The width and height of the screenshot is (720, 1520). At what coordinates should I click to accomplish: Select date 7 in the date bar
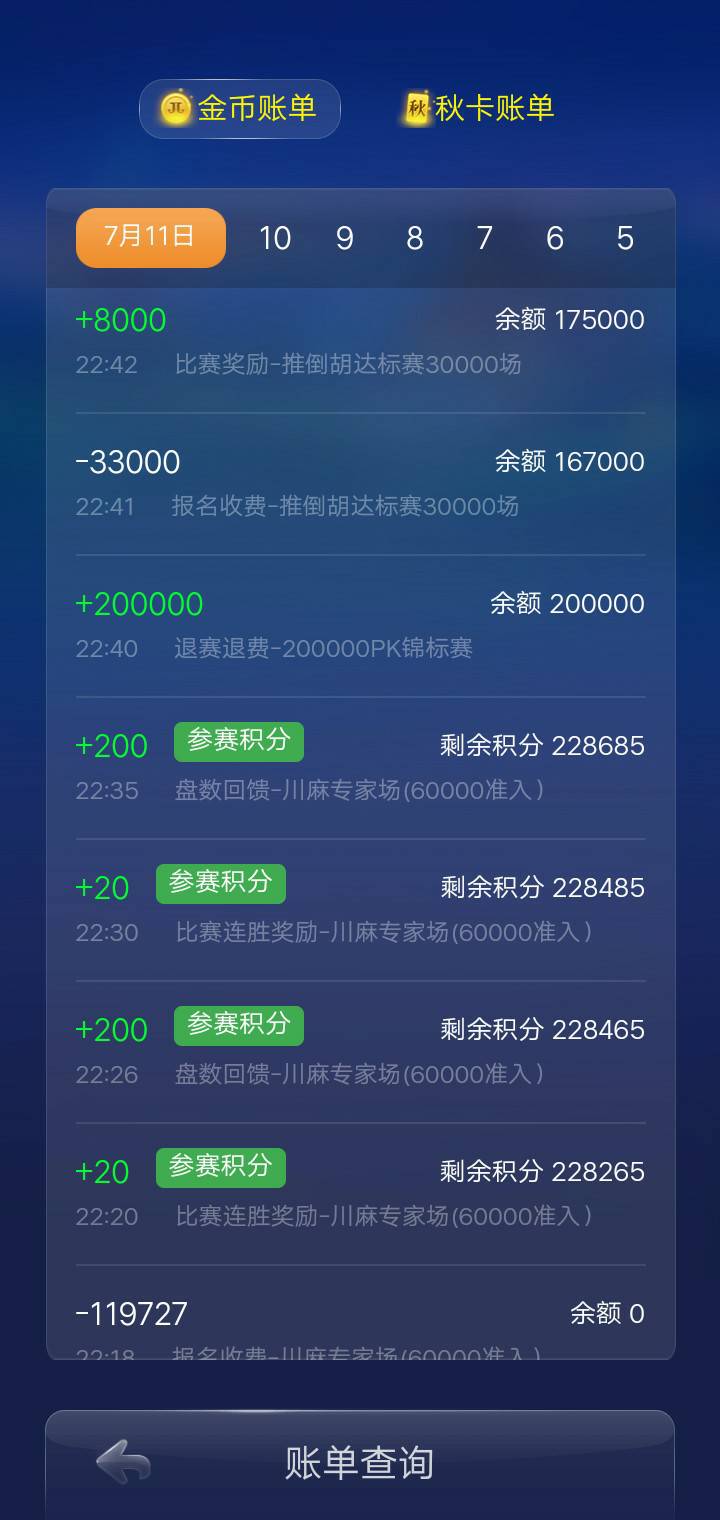point(484,238)
